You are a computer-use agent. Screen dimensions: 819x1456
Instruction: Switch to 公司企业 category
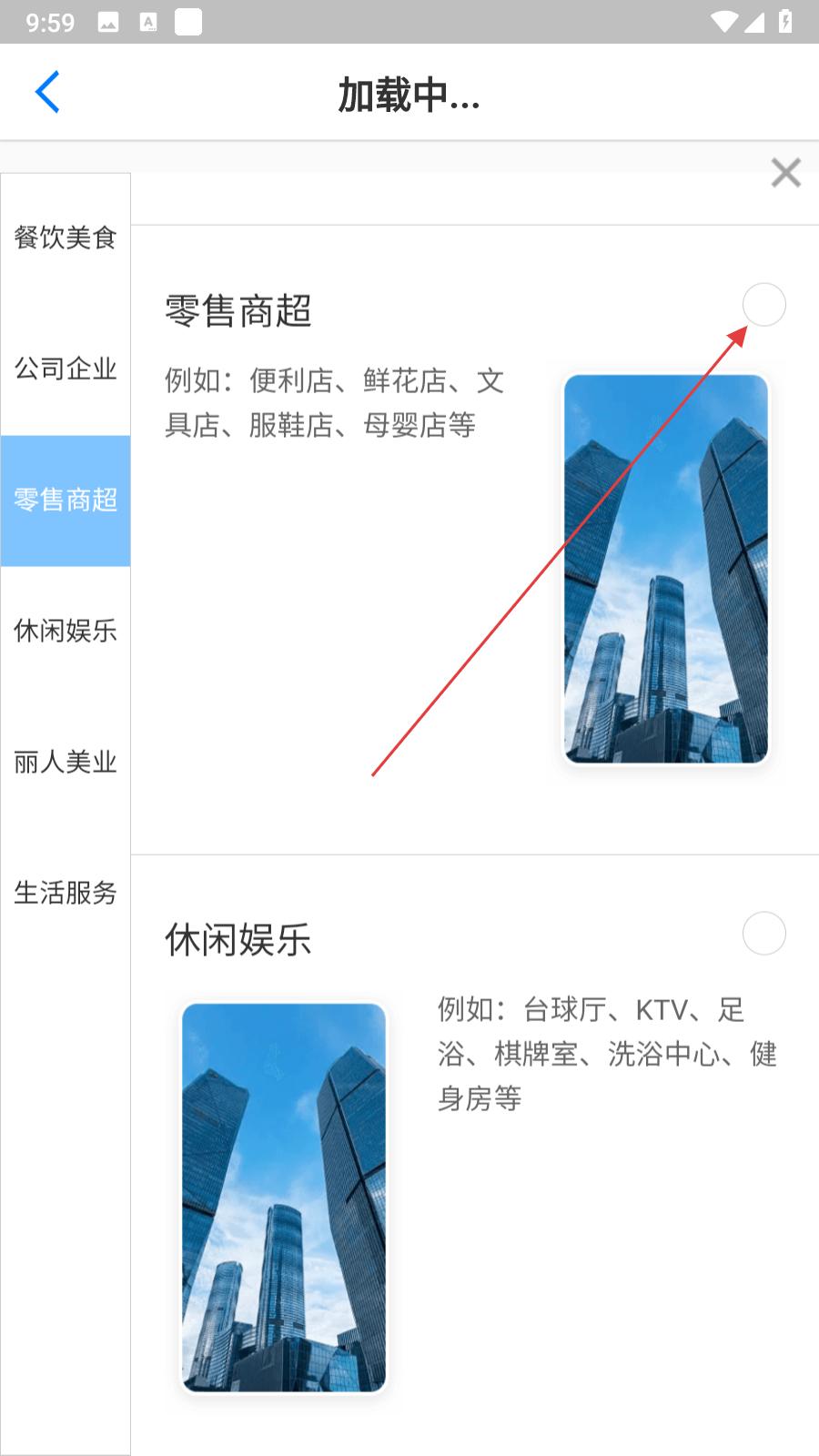click(66, 369)
